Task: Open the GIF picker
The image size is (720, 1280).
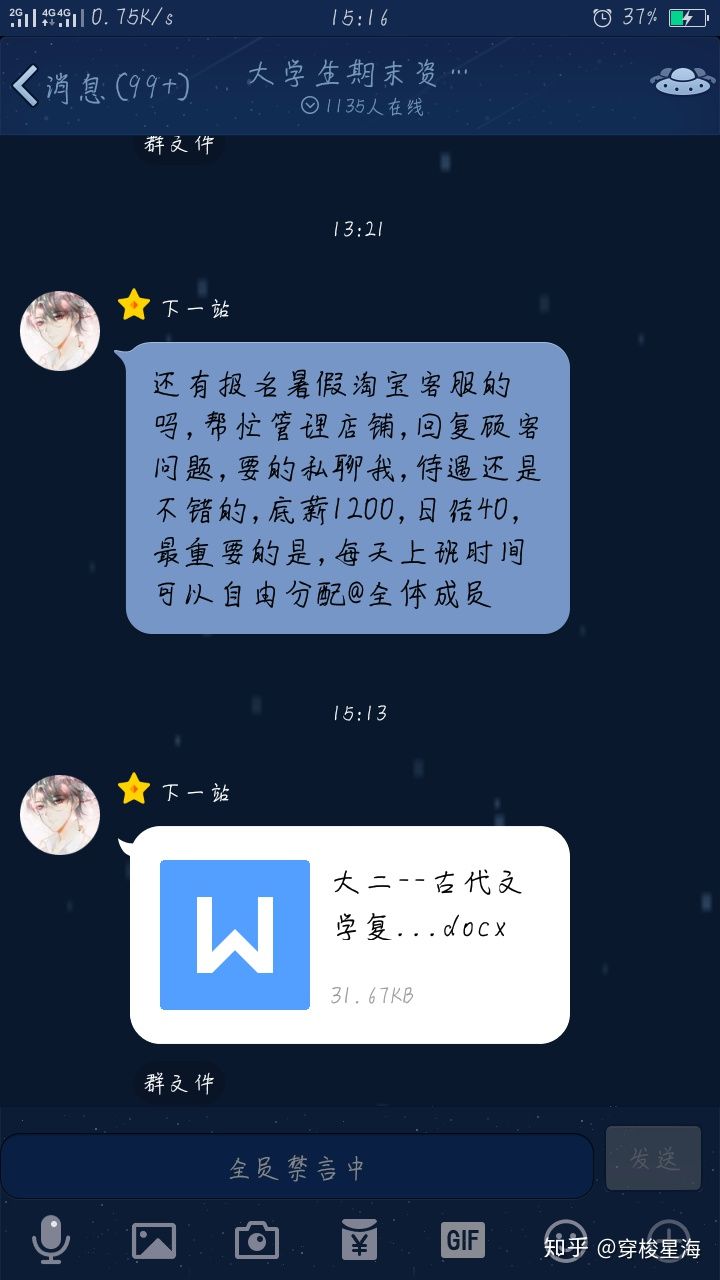Action: point(463,1240)
